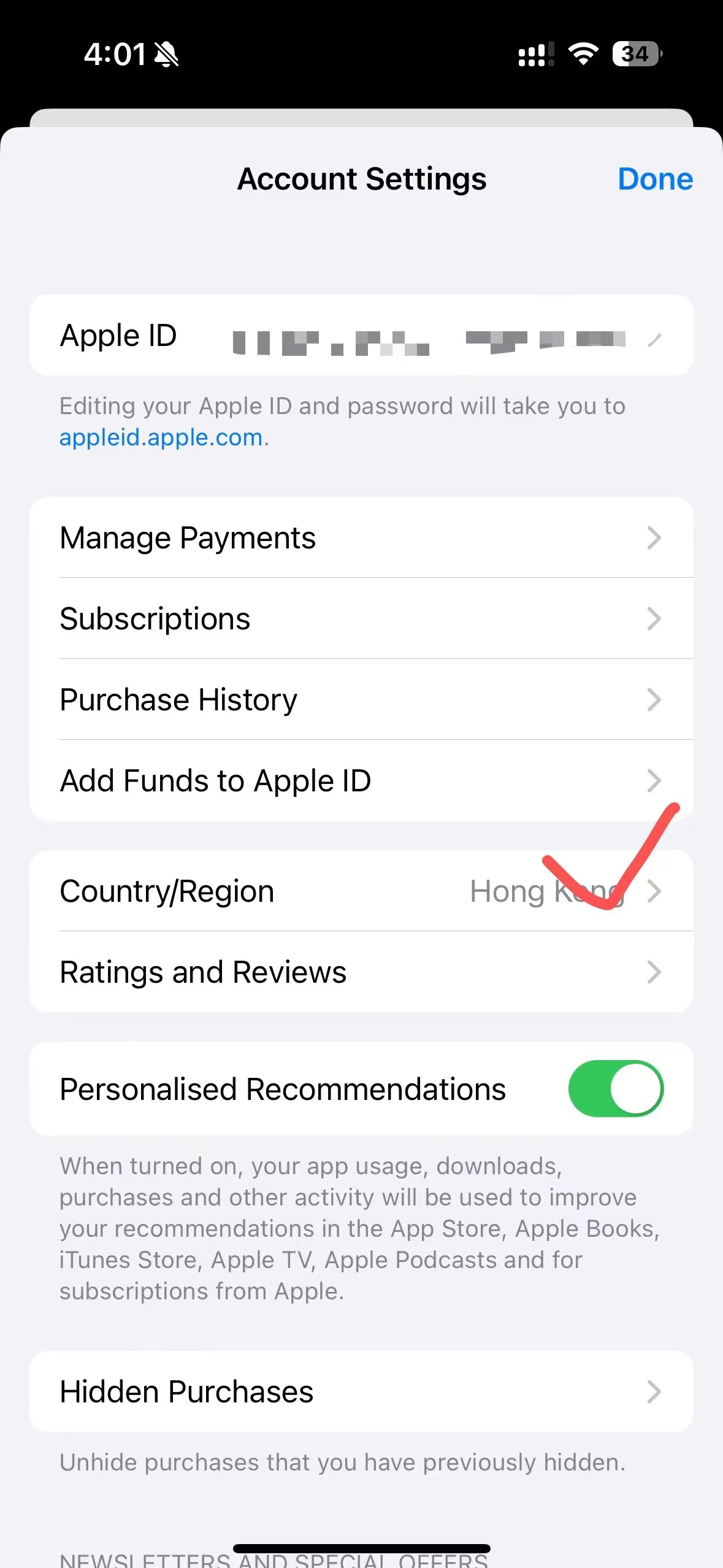723x1568 pixels.
Task: Open Hidden Purchases
Action: tap(361, 1392)
